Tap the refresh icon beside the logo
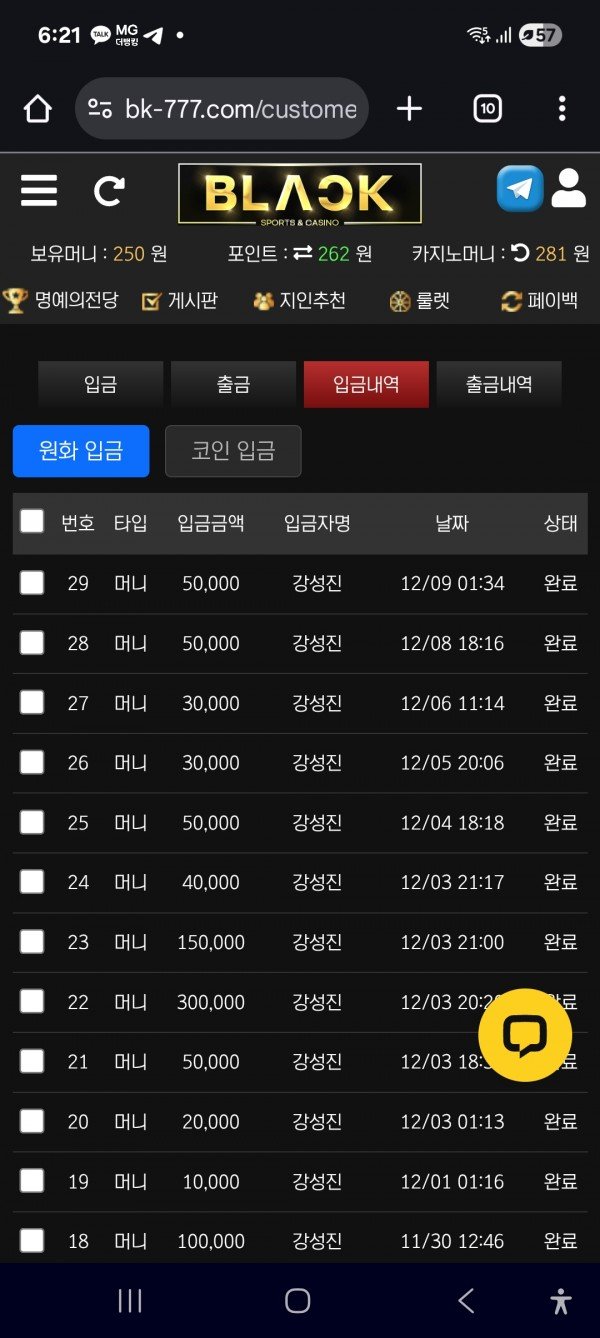The width and height of the screenshot is (600, 1338). [x=109, y=190]
